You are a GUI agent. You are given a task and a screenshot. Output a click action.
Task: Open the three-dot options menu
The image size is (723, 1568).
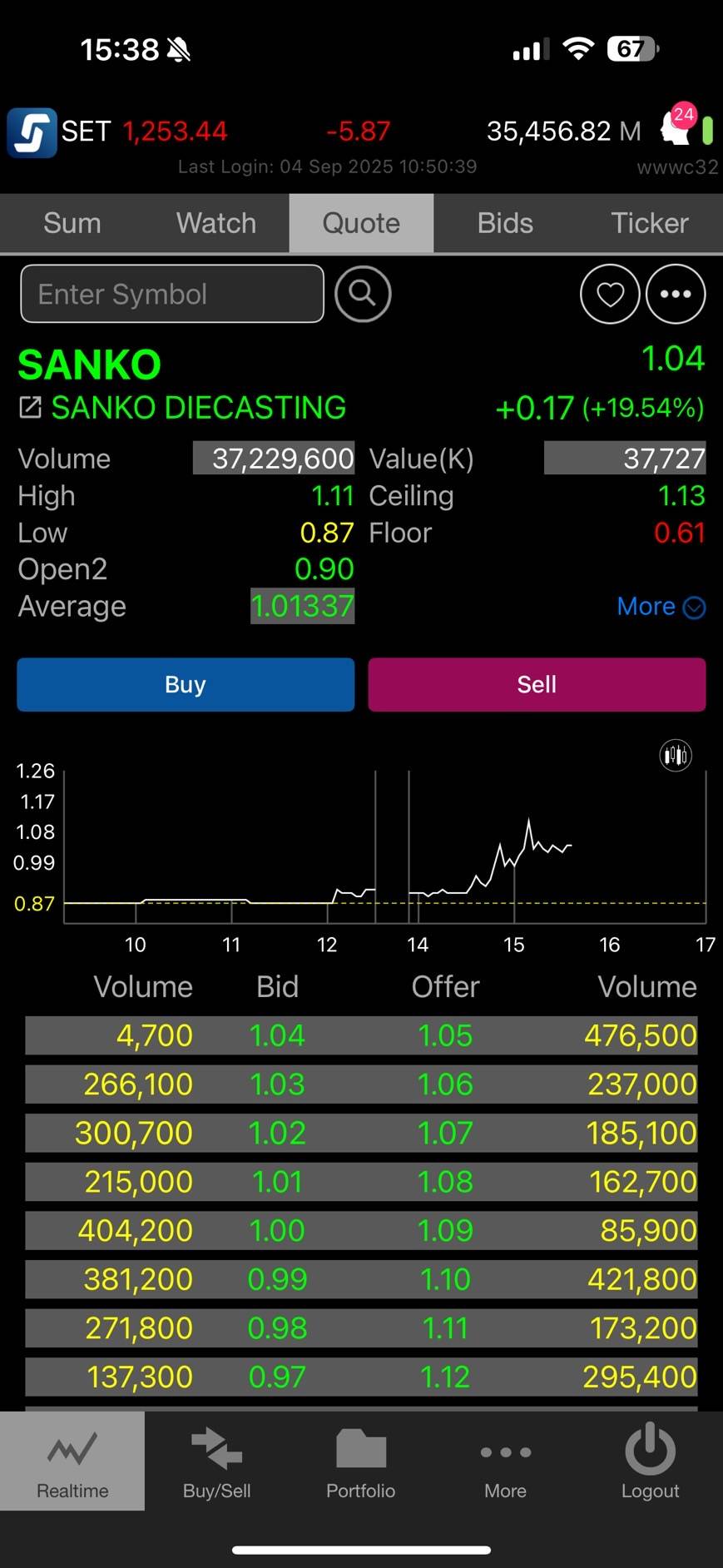[676, 294]
